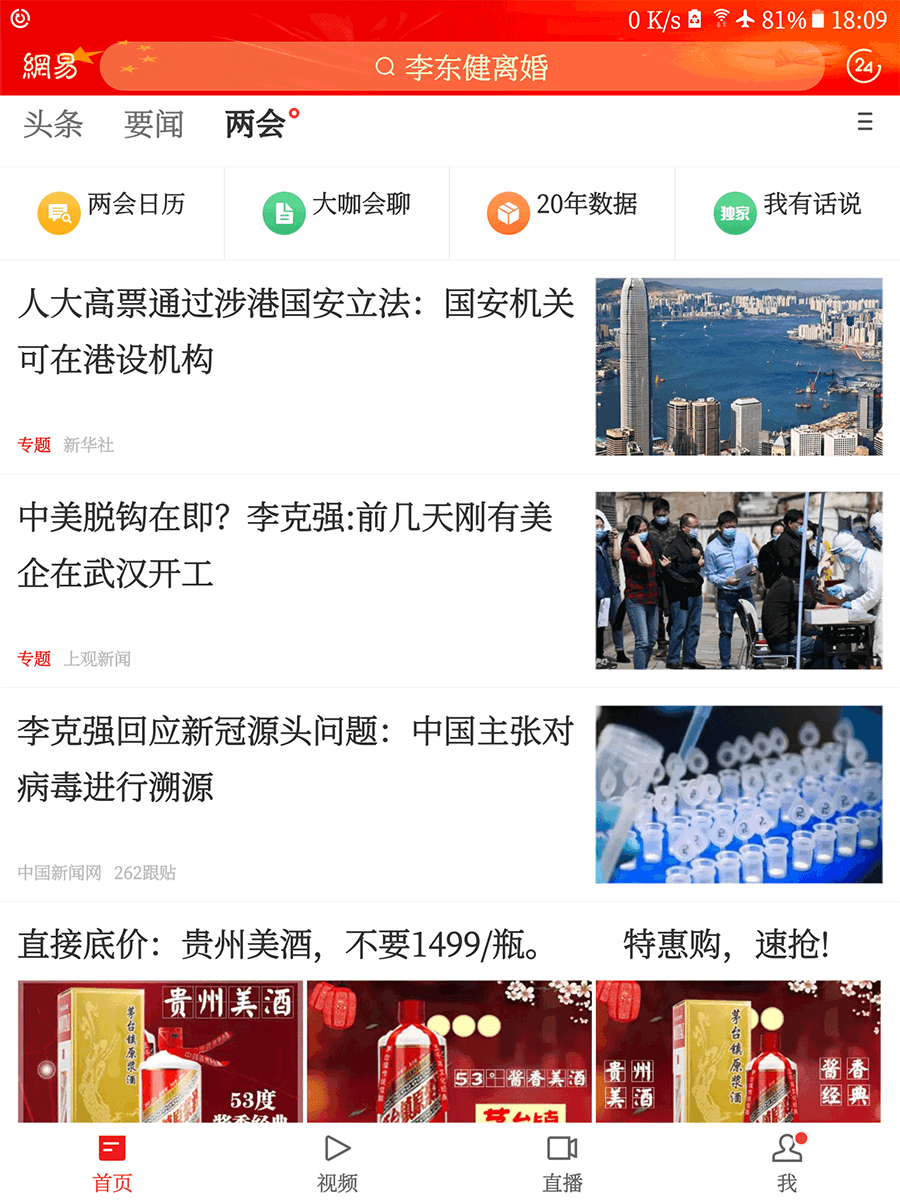Switch to the 要闻 tab
This screenshot has height=1200, width=900.
pyautogui.click(x=153, y=124)
